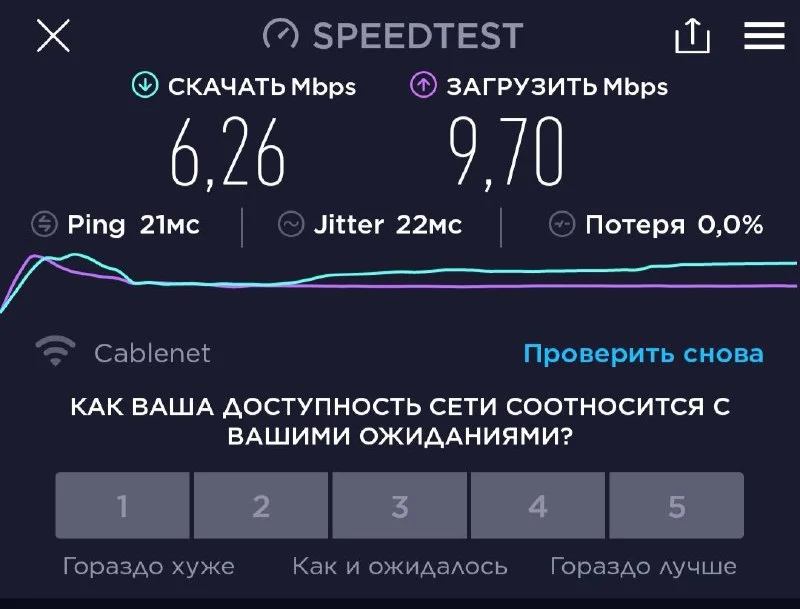This screenshot has width=800, height=609.
Task: Give a rating of 4
Action: [538, 506]
